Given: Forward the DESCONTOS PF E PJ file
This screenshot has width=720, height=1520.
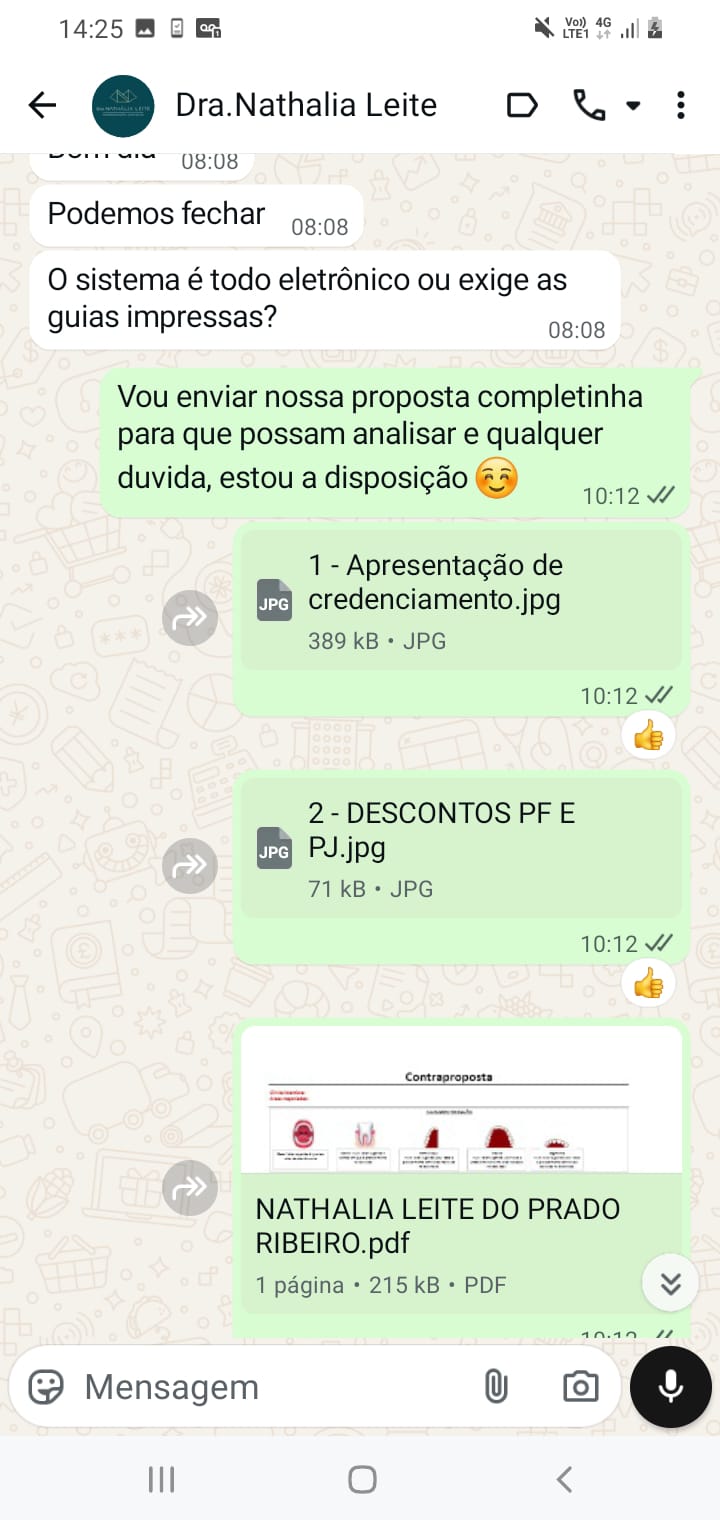Looking at the screenshot, I should coord(190,865).
